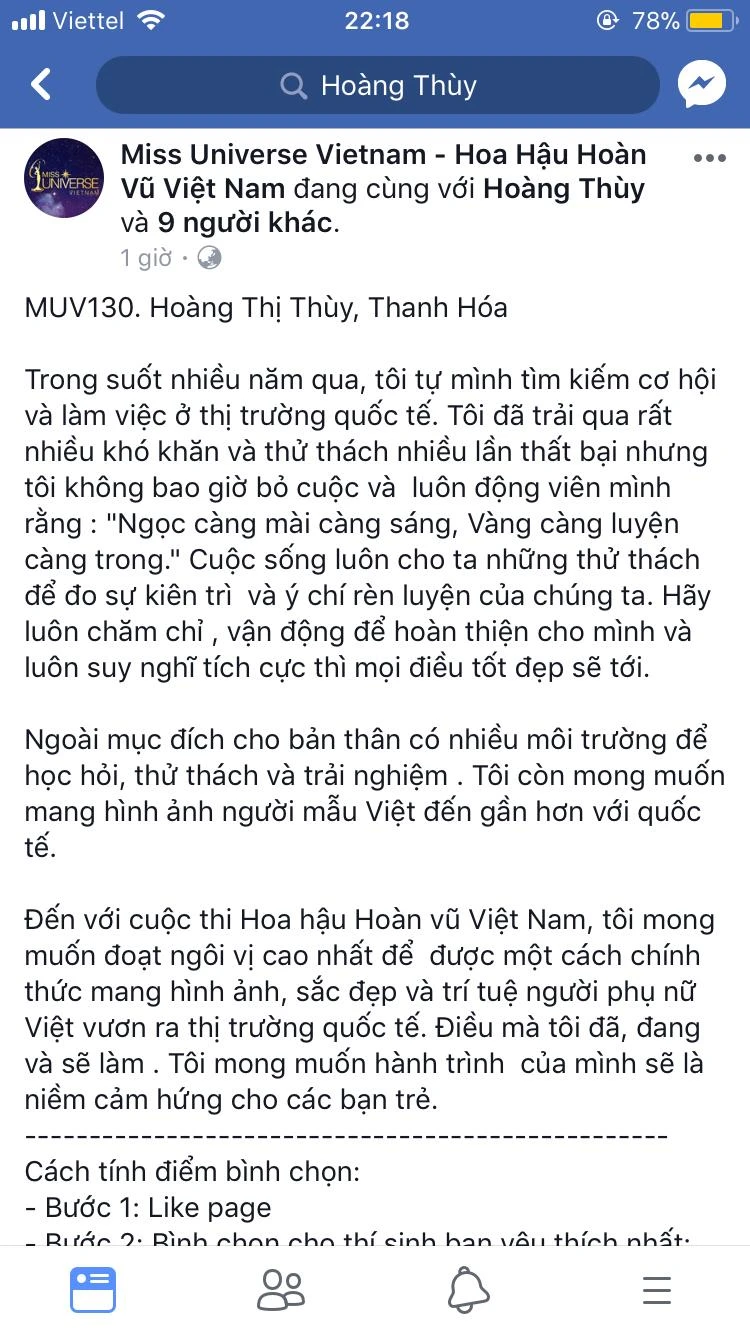Switch to the Friends tab
The width and height of the screenshot is (750, 1334).
[x=280, y=1289]
